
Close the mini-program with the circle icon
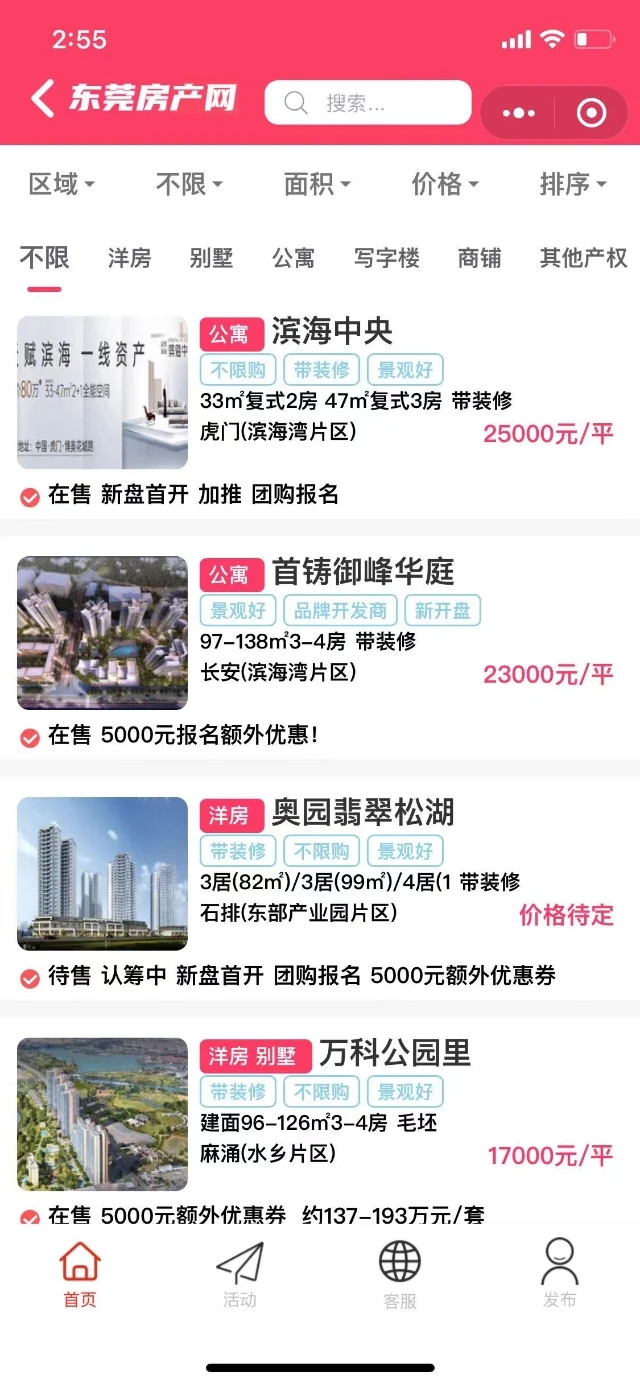(x=591, y=113)
